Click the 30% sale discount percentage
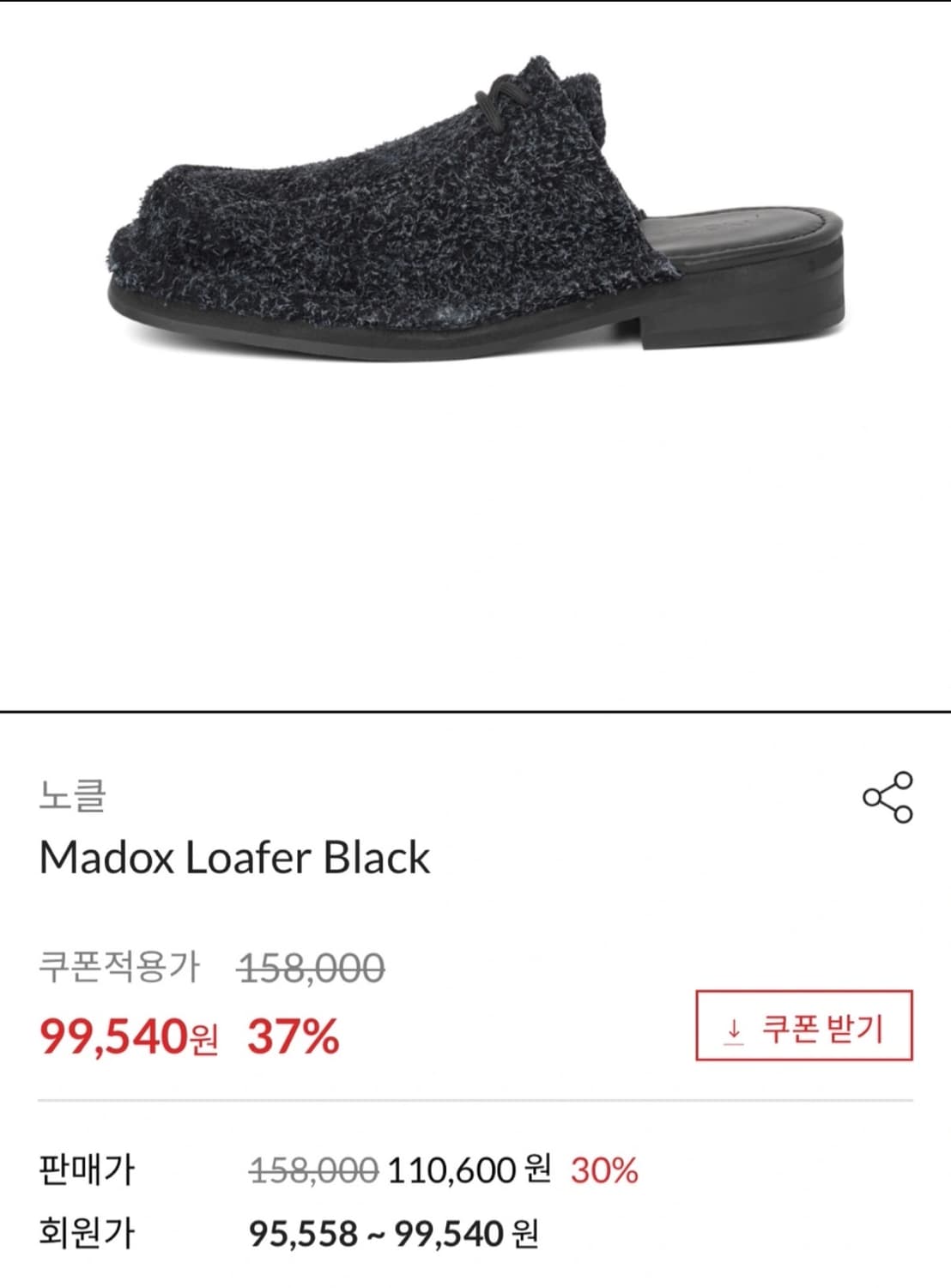The width and height of the screenshot is (951, 1288). pyautogui.click(x=611, y=1170)
